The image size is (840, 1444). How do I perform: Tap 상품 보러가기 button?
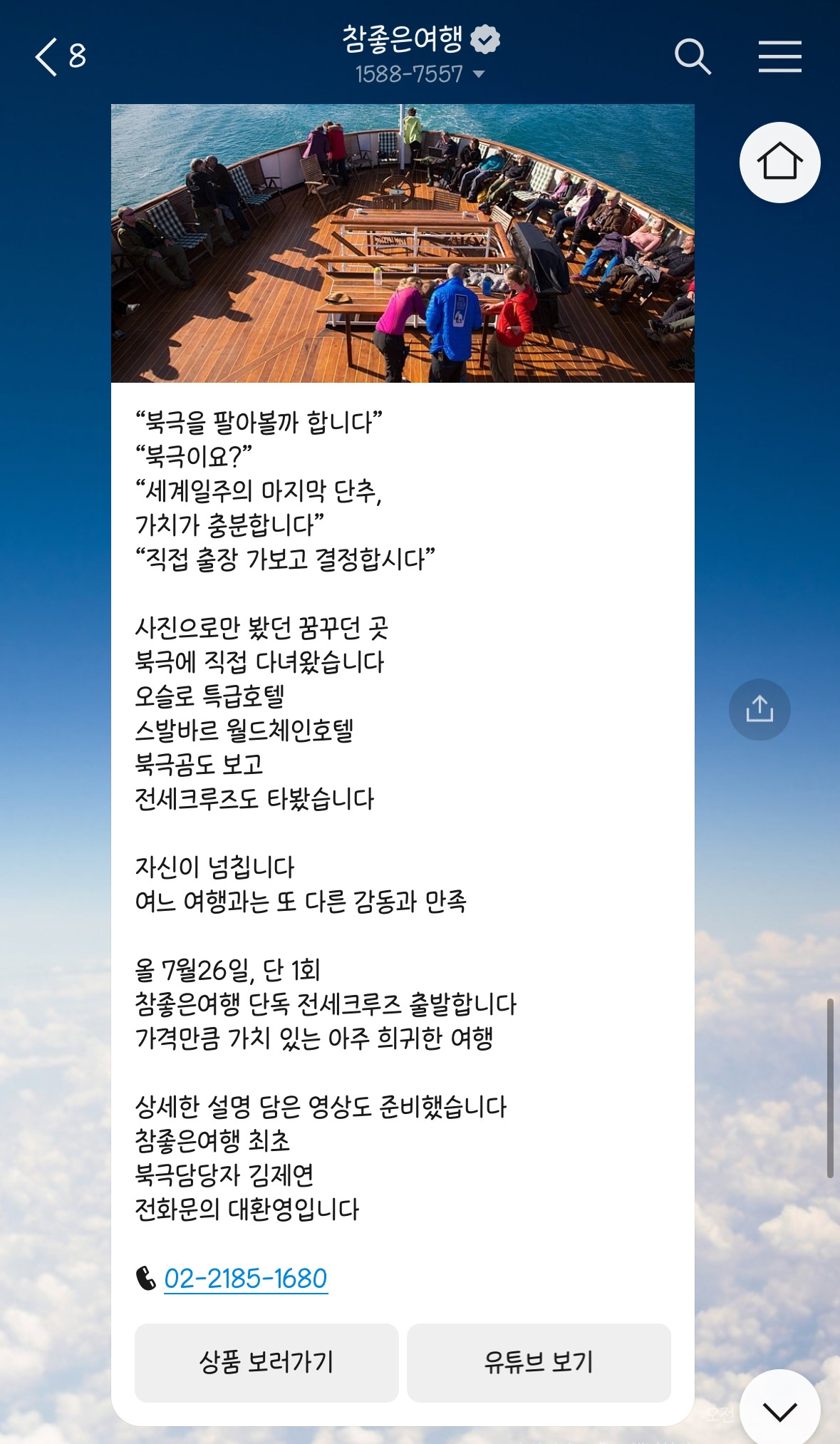click(266, 1362)
